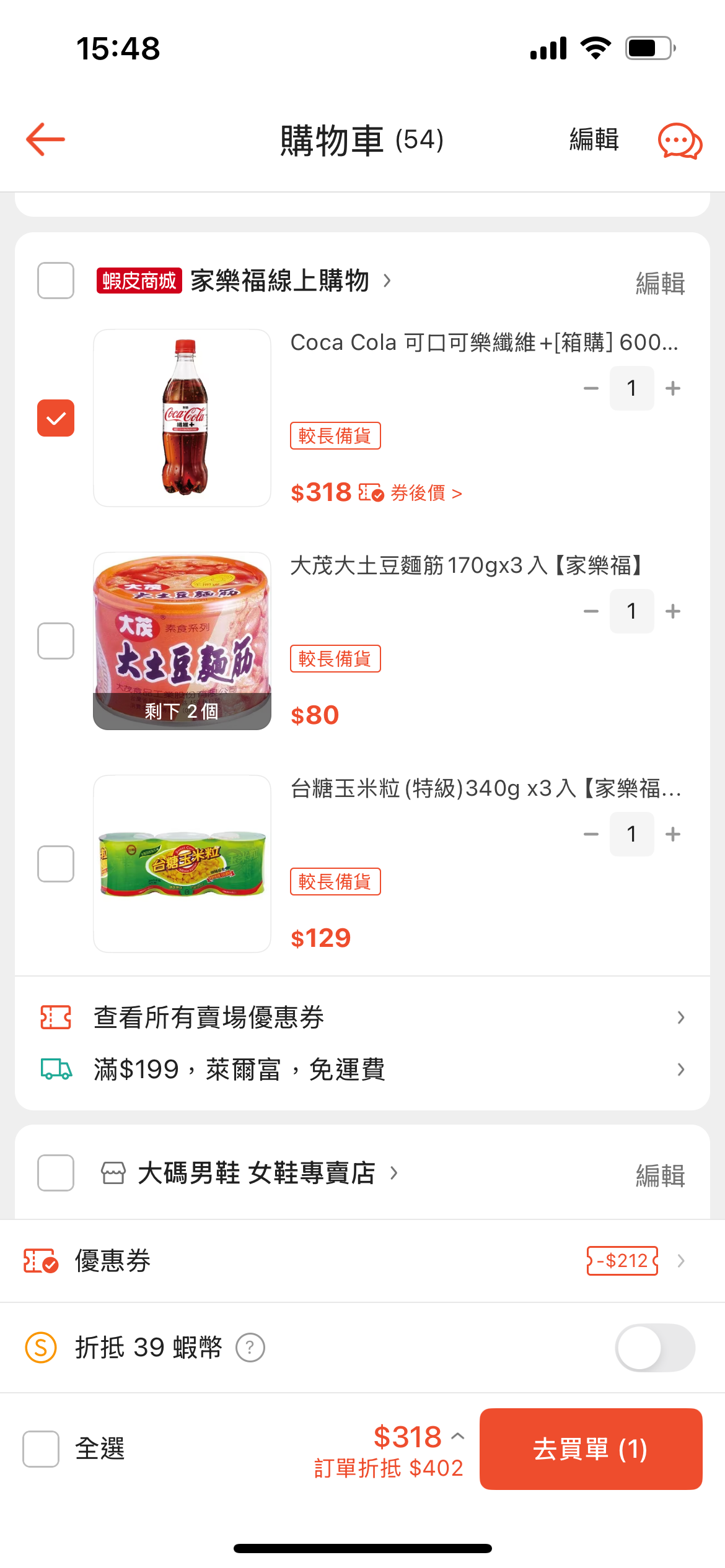Viewport: 725px width, 1568px height.
Task: Proceed with 去買單 checkout
Action: [x=591, y=1449]
